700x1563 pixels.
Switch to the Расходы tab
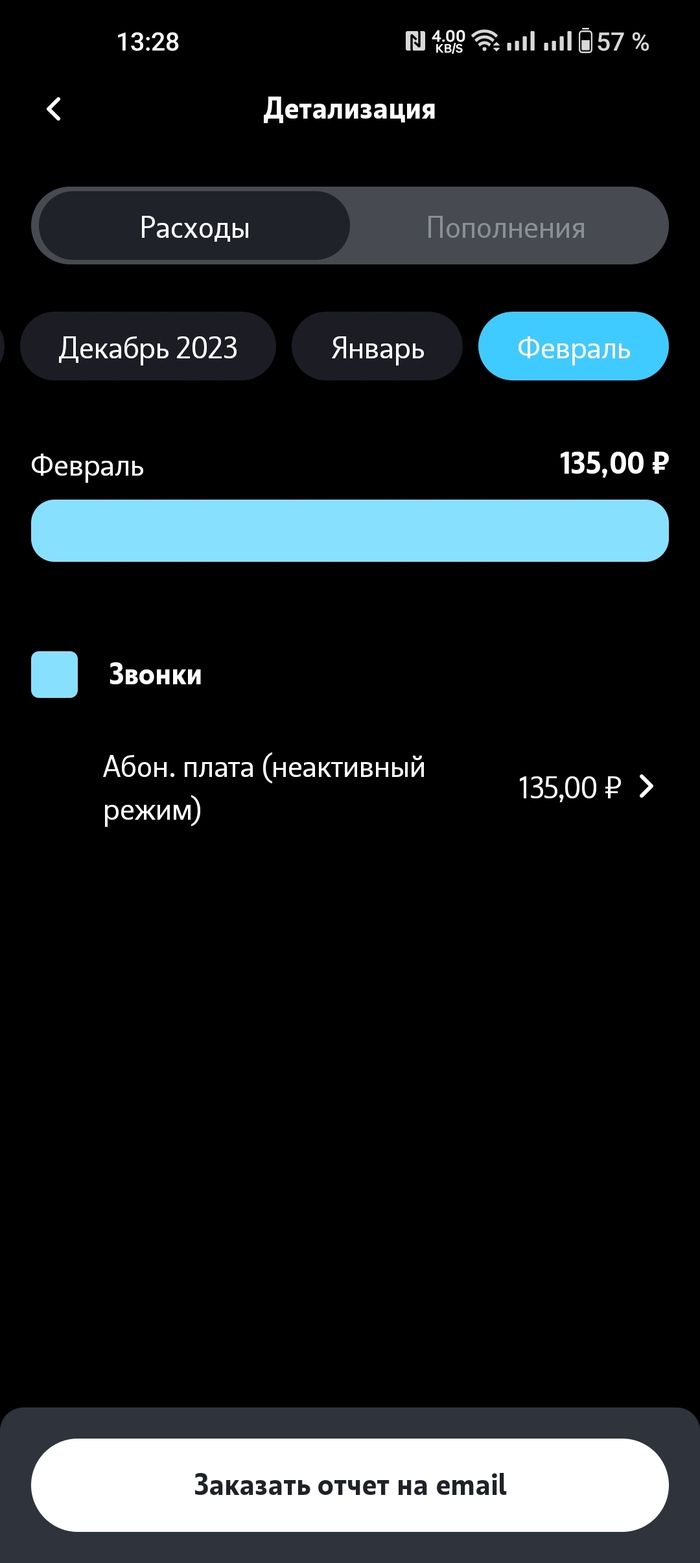194,227
